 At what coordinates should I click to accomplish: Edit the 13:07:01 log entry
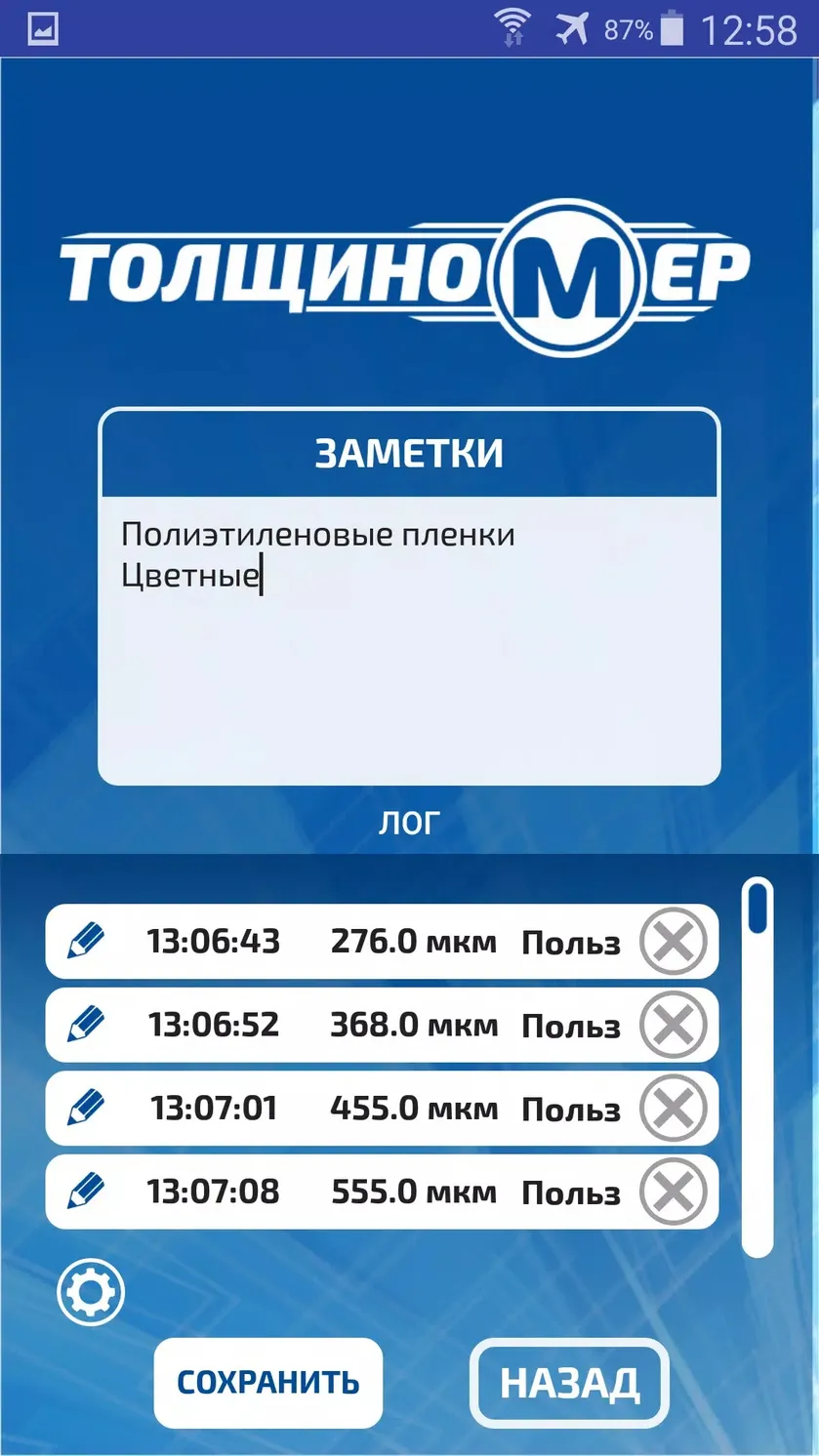pyautogui.click(x=86, y=1109)
